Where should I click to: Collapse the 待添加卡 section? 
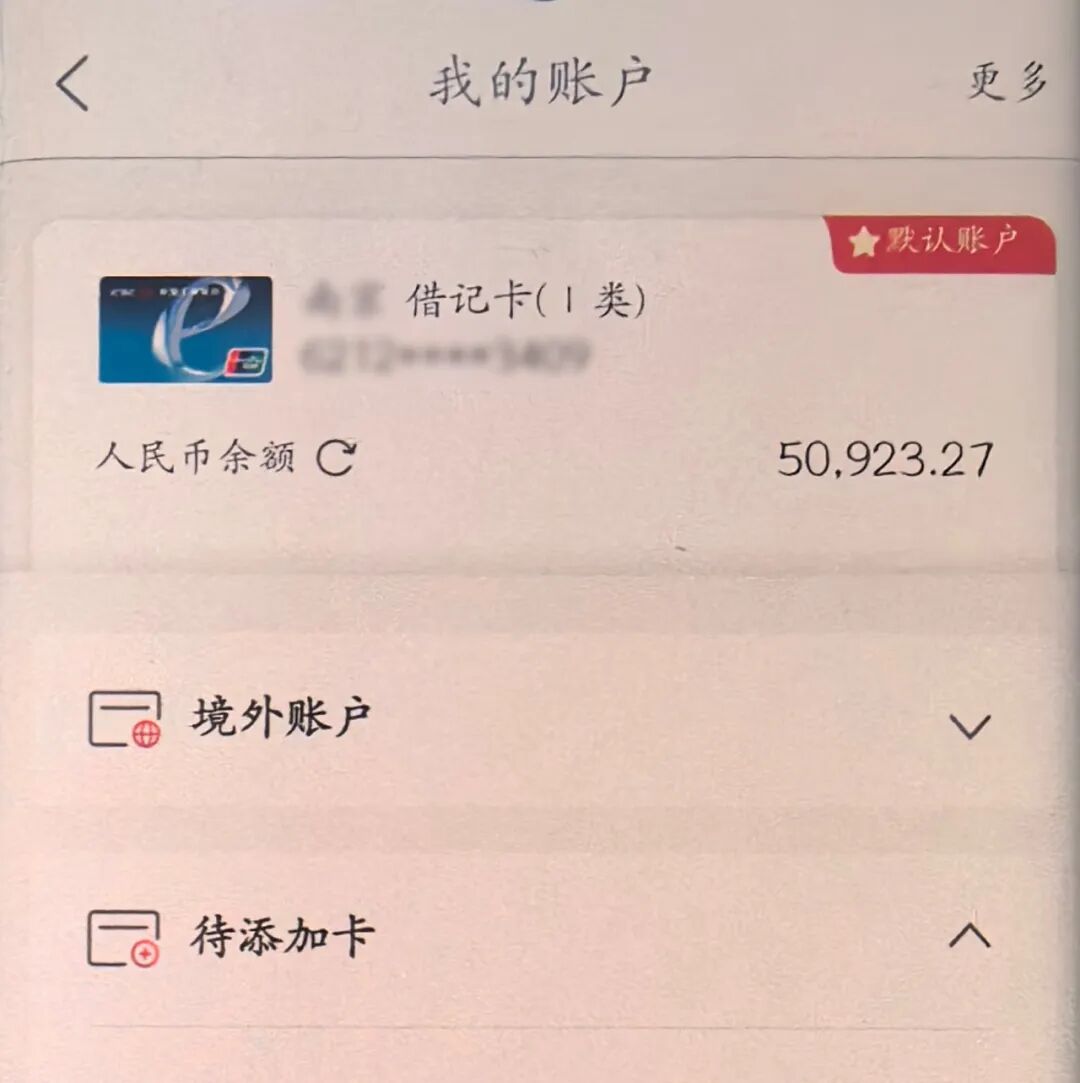pyautogui.click(x=968, y=936)
